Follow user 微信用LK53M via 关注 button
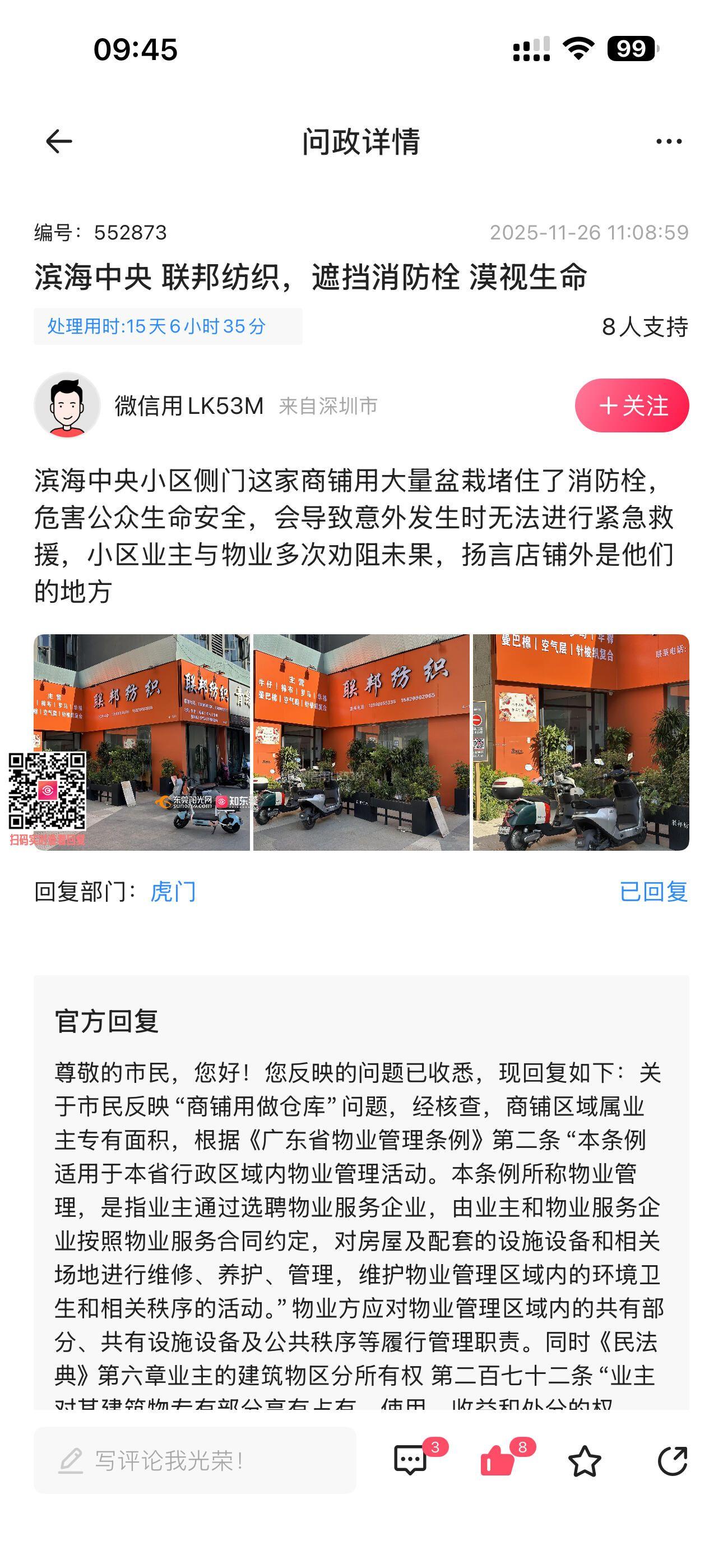Screen dimensions: 723x1568 pos(631,405)
